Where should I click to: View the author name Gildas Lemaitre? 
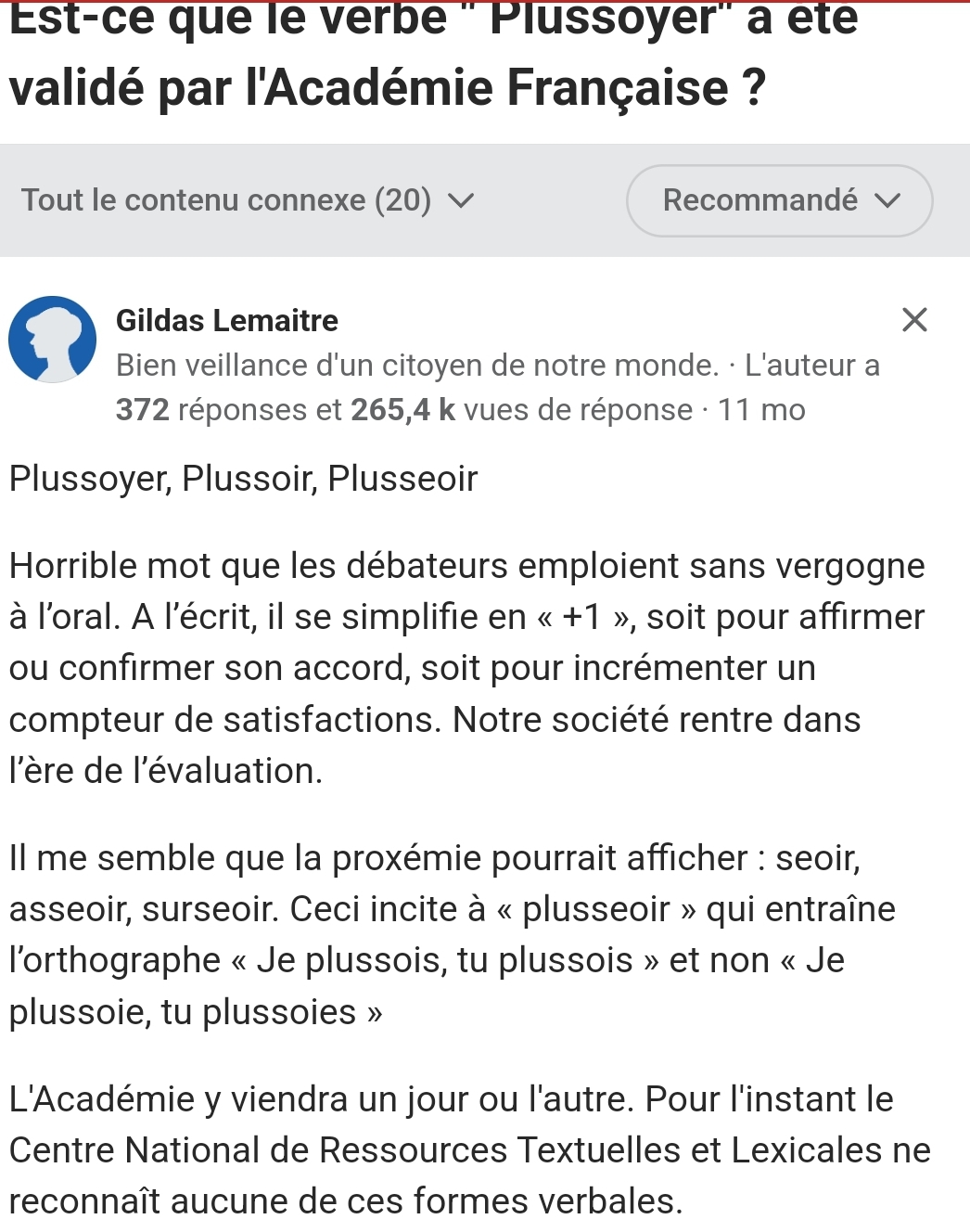click(x=227, y=321)
